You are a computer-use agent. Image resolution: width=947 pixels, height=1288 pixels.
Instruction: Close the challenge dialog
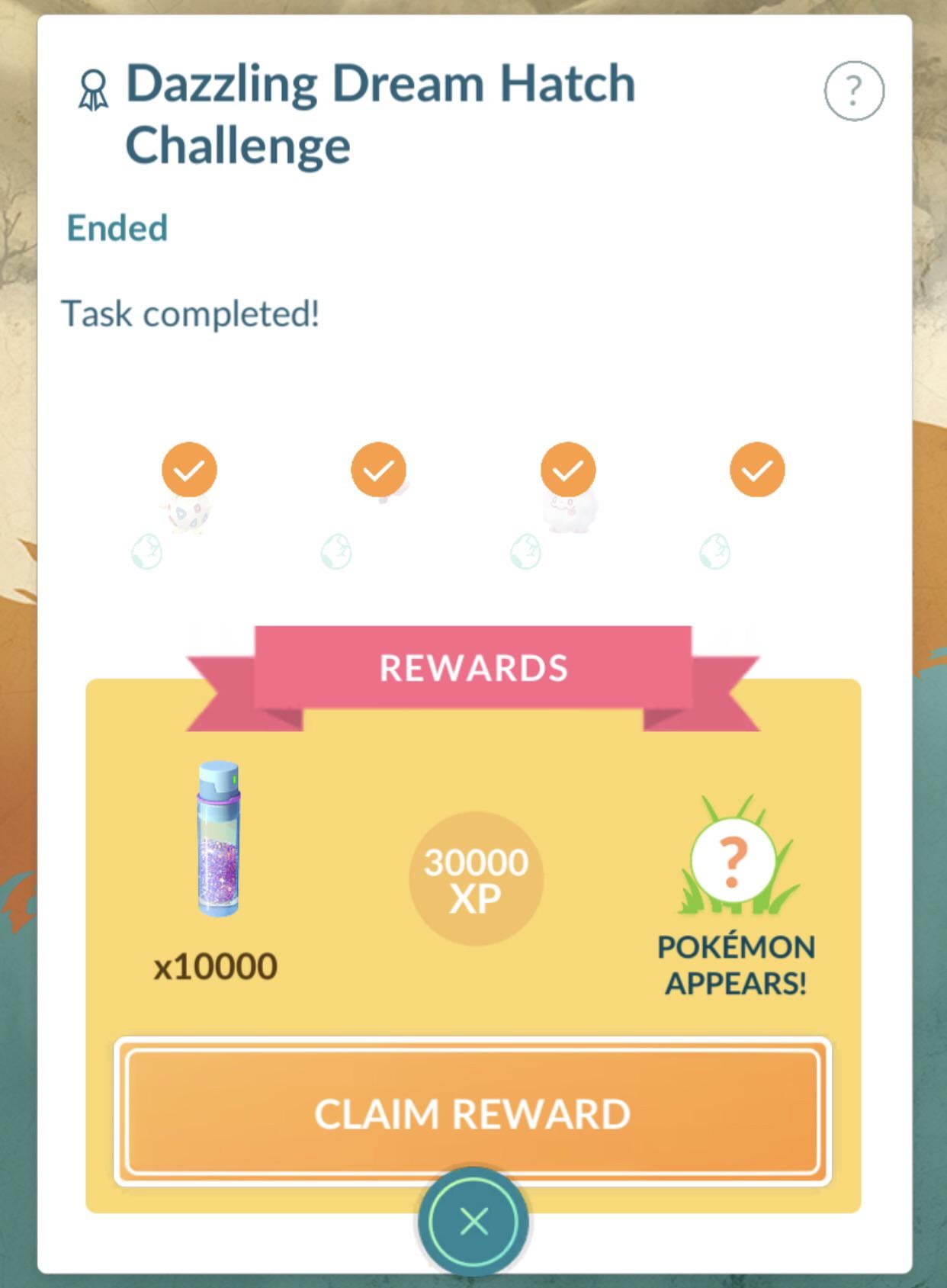pos(474,1222)
